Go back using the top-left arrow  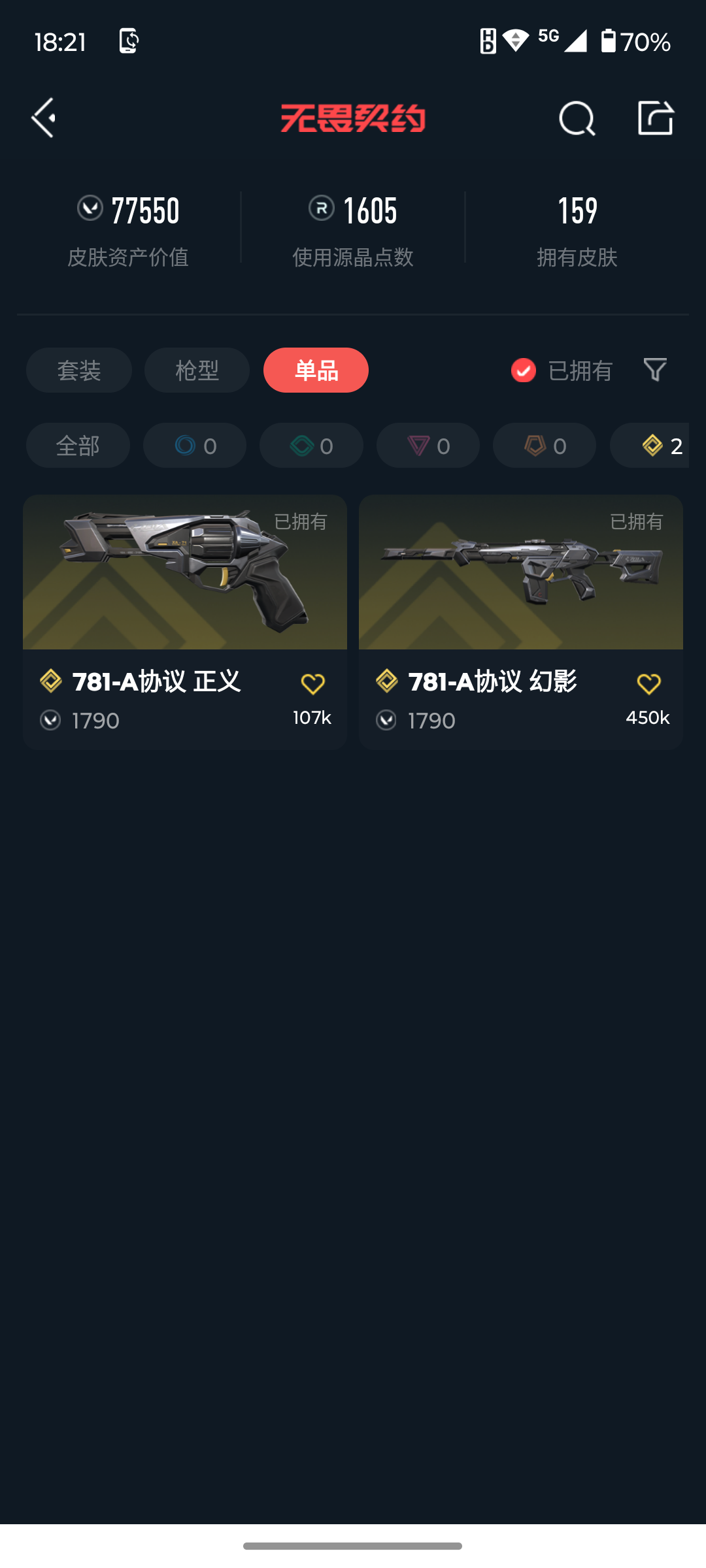pos(44,118)
